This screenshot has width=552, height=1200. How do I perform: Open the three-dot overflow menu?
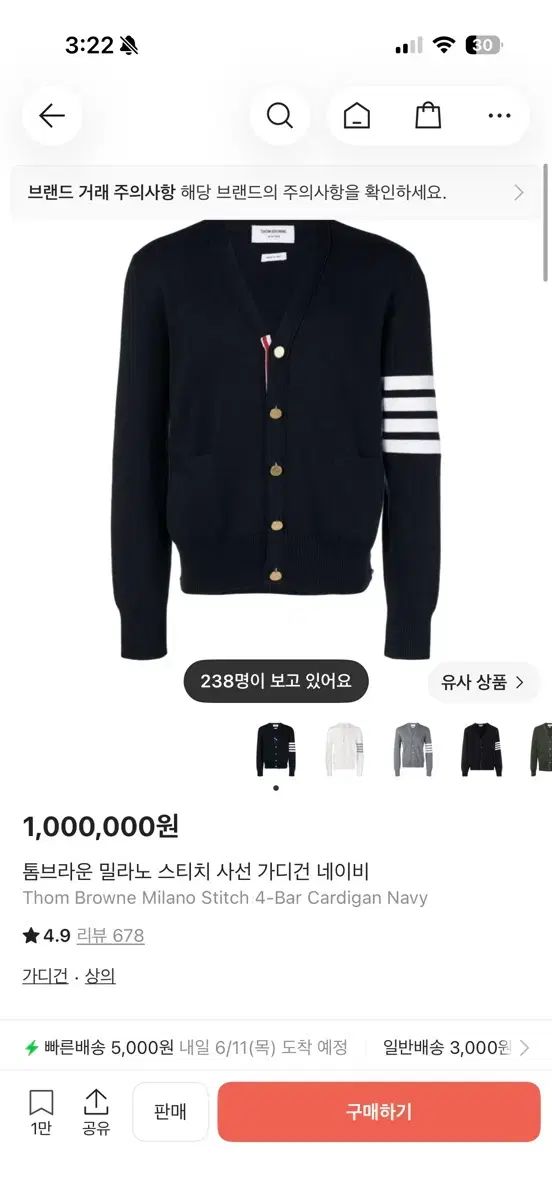click(499, 116)
